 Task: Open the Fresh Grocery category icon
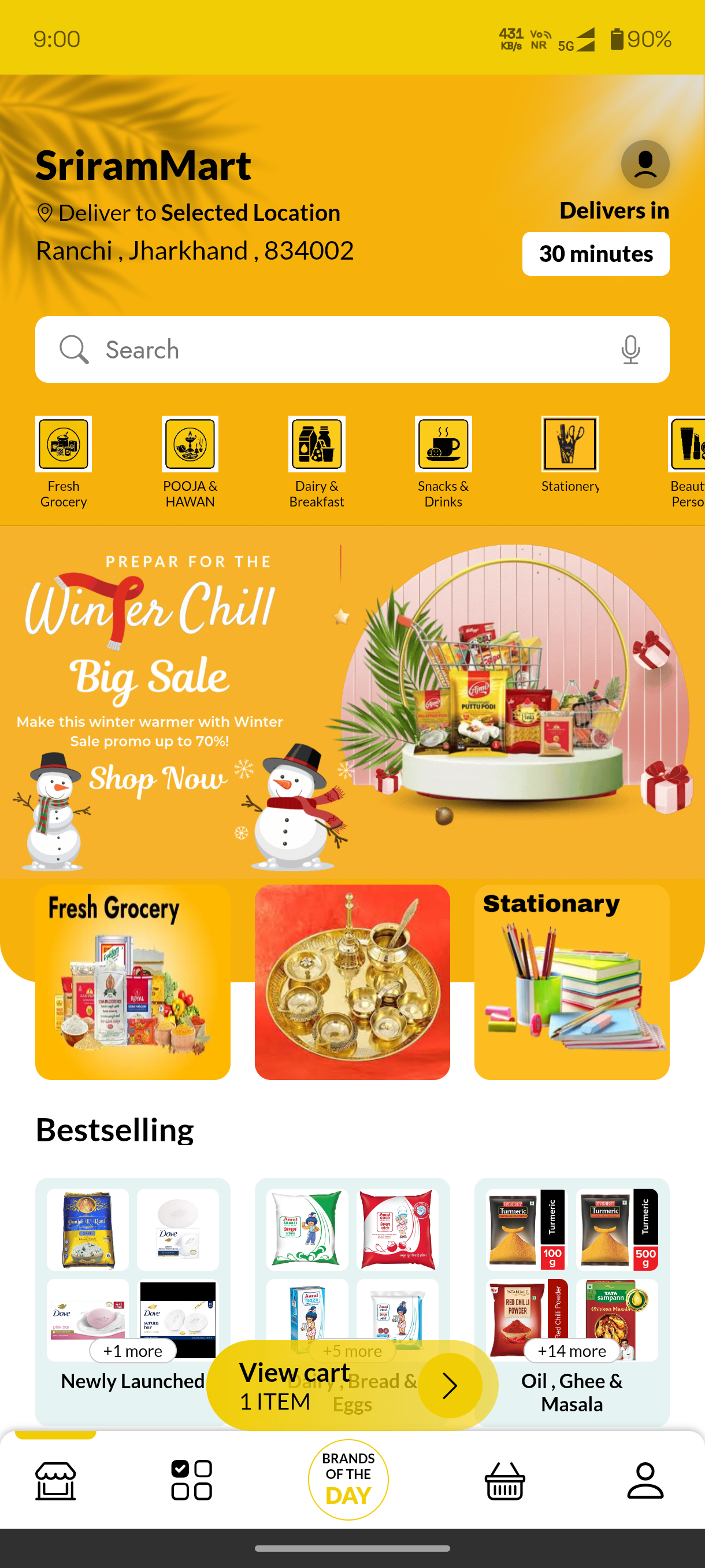63,445
